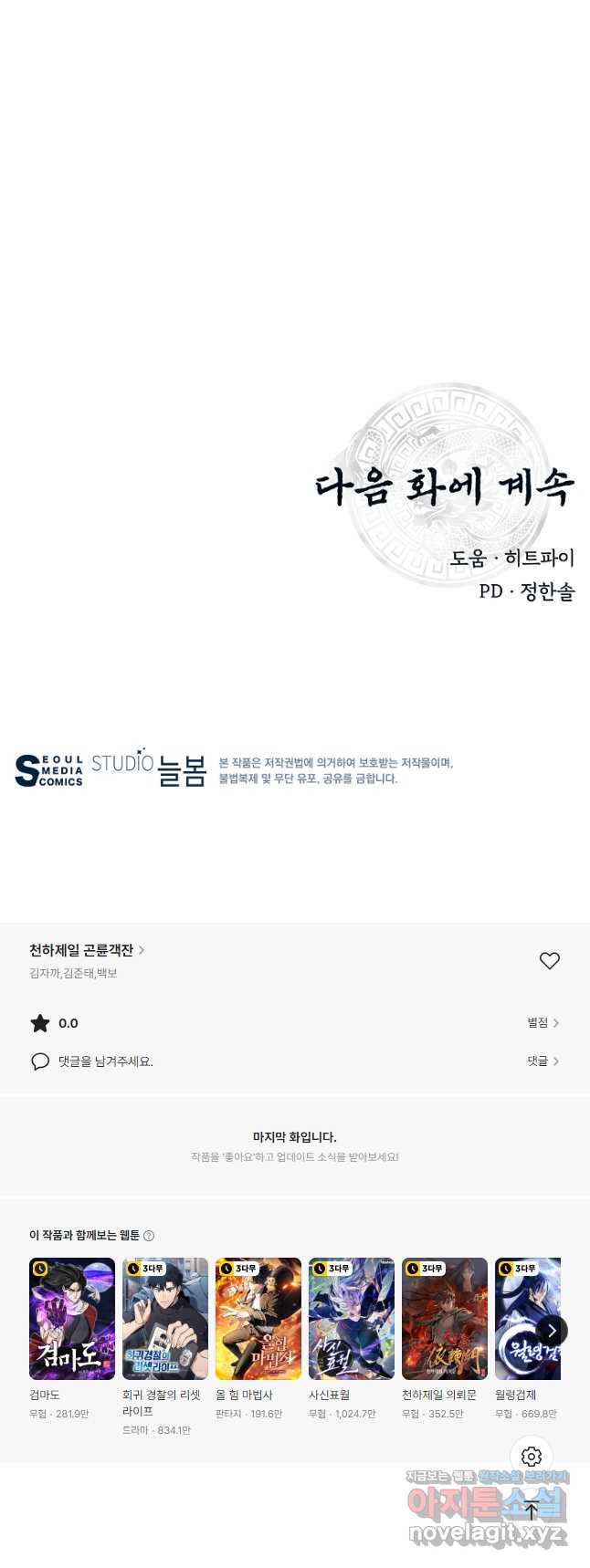Open the 올 힘 마법사 webtoon
Screen dimensions: 590x1568
[x=258, y=1319]
